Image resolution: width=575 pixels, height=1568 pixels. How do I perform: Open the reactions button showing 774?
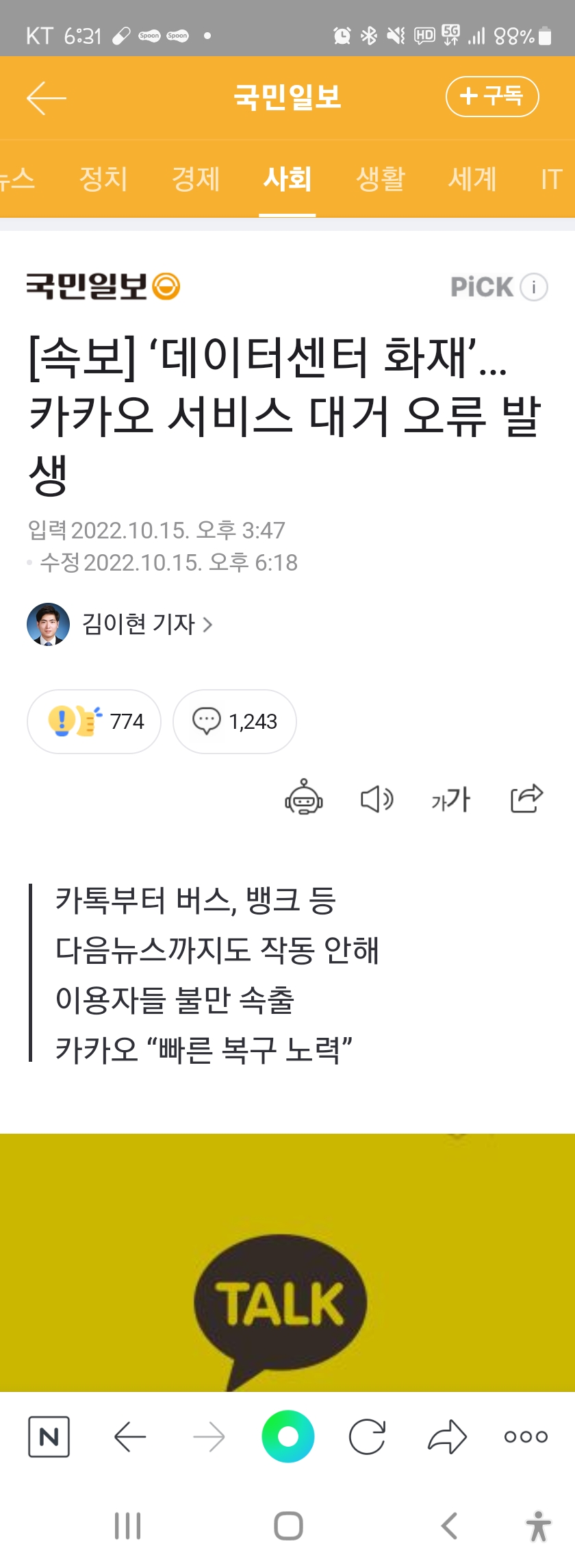click(94, 721)
